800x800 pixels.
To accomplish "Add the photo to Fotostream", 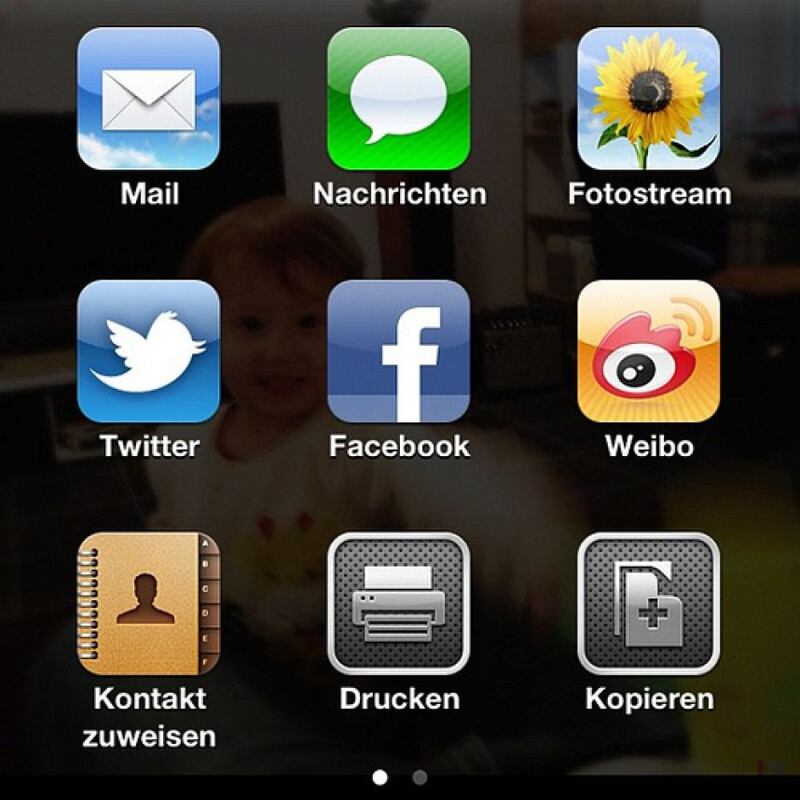I will point(649,99).
